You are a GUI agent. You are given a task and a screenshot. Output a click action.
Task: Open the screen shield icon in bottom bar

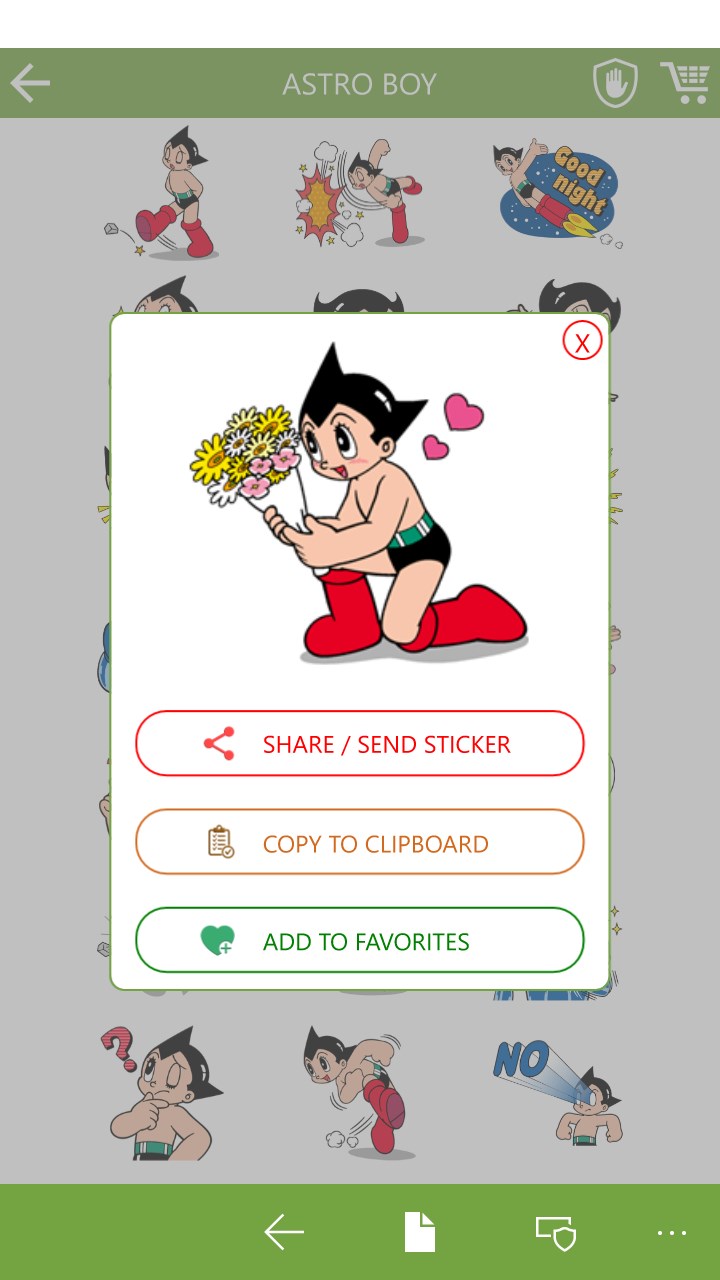(x=556, y=1232)
